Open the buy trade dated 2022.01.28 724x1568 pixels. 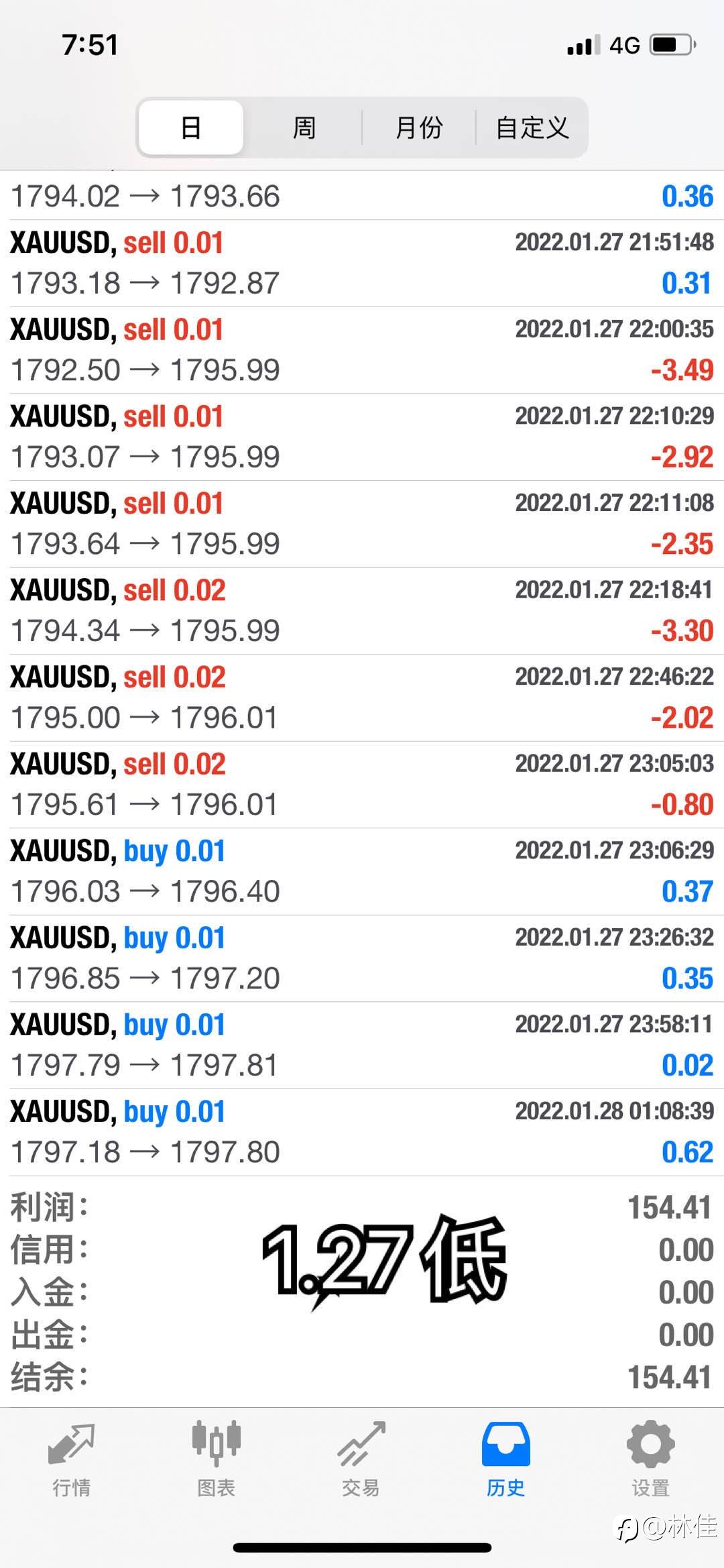[362, 1132]
